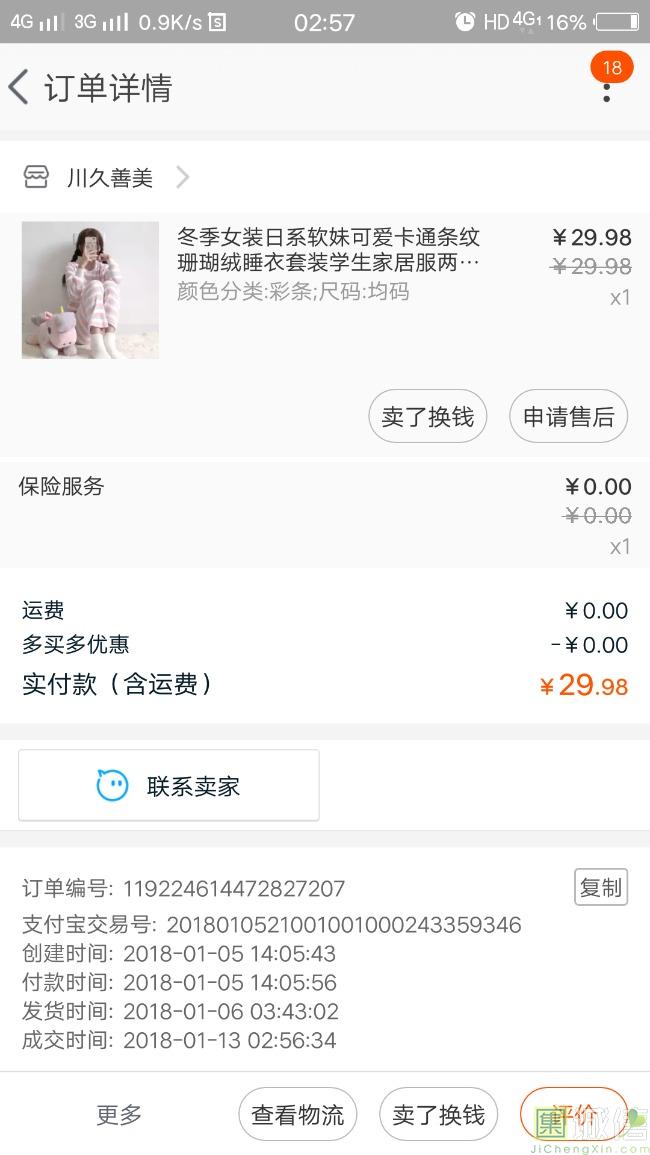Open the 川久善美 store page
Viewport: 650px width, 1155px height.
point(108,178)
